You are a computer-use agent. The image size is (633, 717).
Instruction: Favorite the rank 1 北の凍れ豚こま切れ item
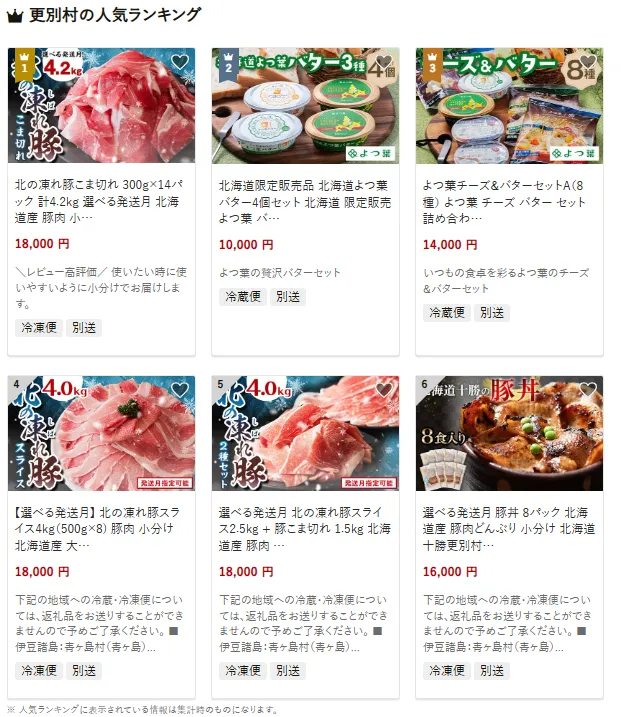point(180,62)
